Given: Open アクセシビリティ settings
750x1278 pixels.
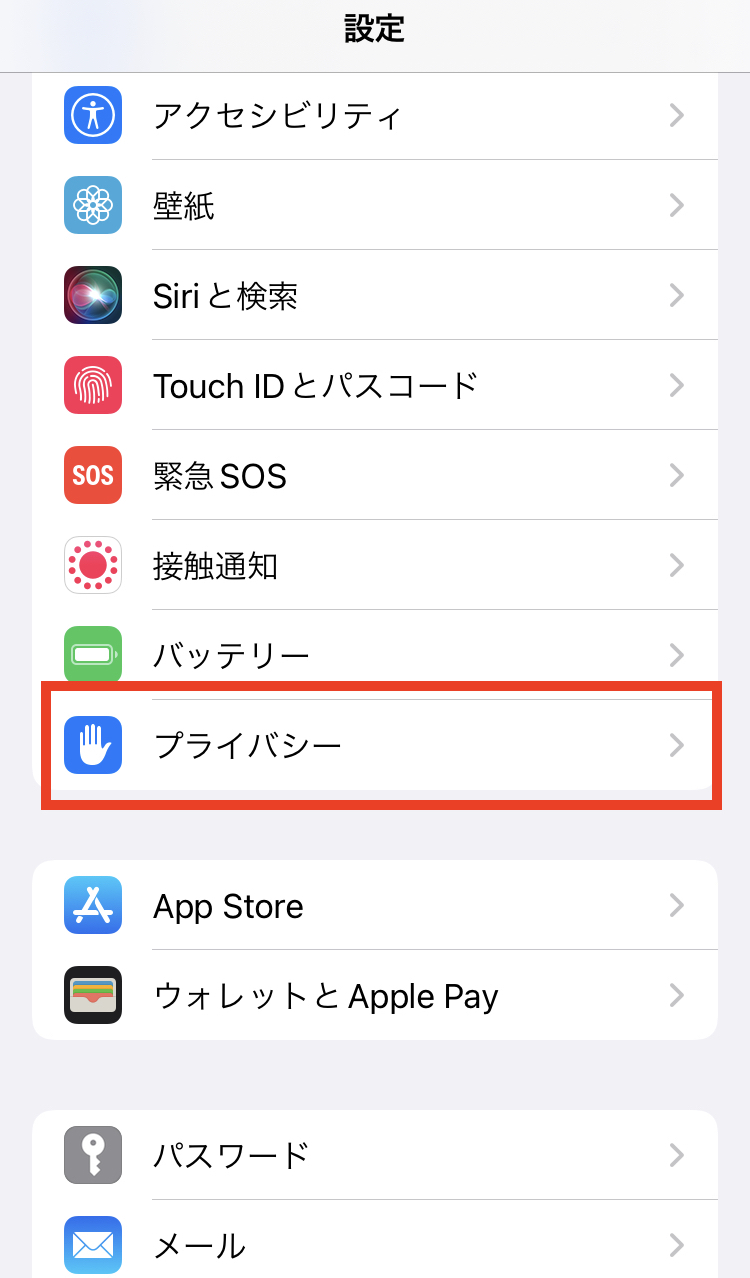Looking at the screenshot, I should pos(375,116).
